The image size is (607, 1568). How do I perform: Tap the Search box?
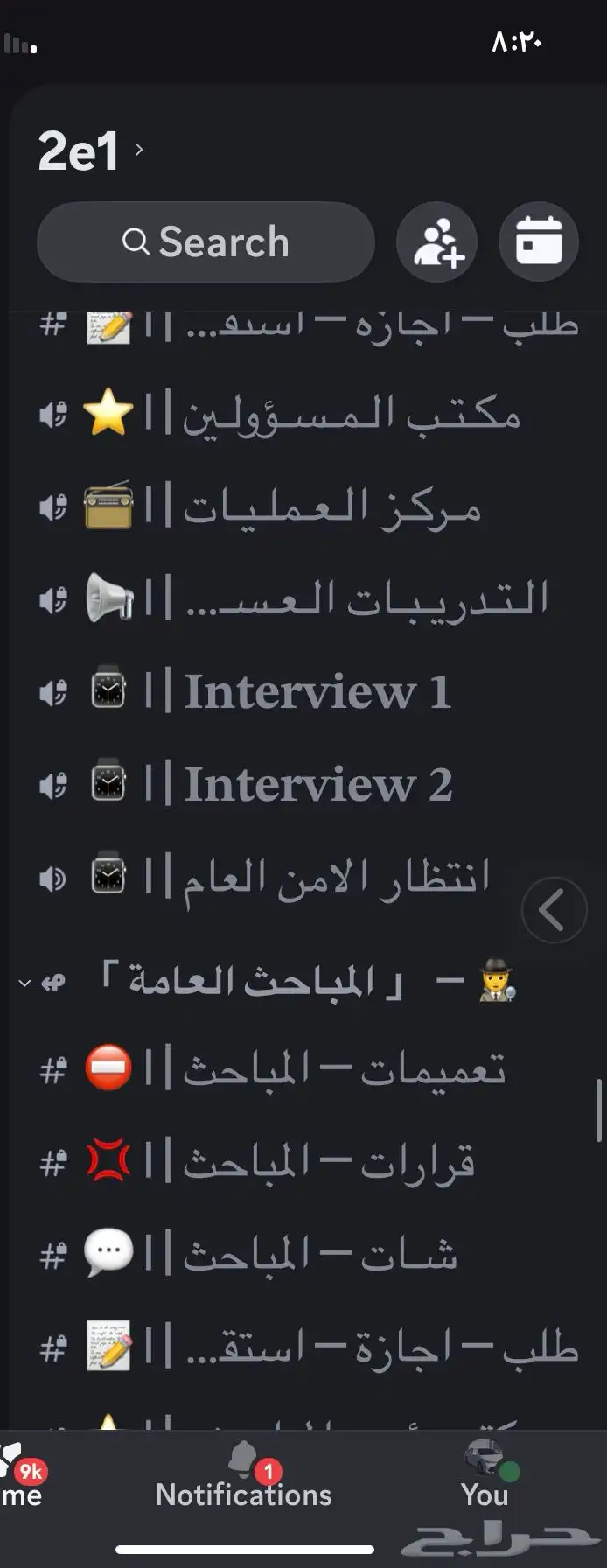click(206, 242)
